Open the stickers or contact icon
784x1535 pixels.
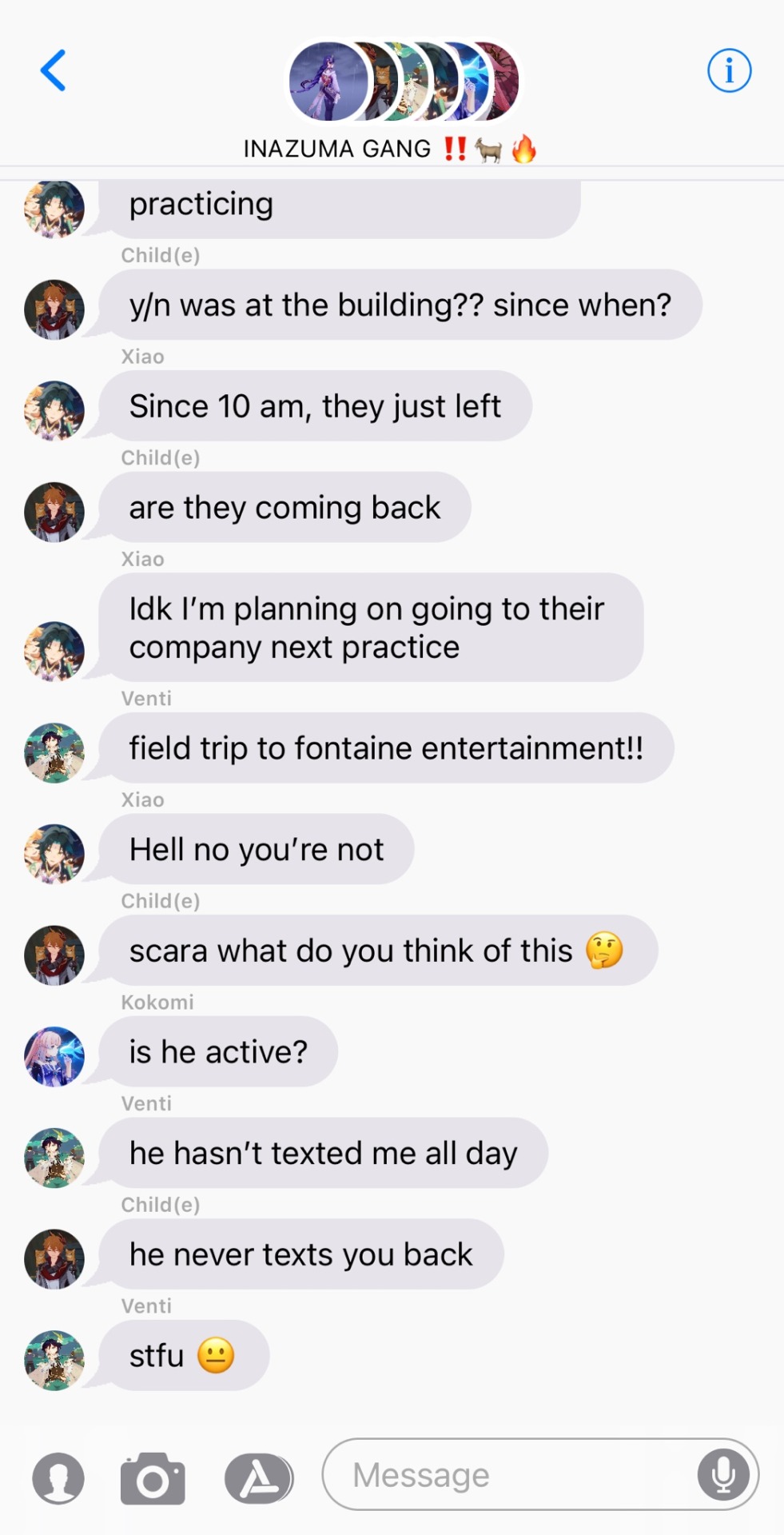[x=58, y=1478]
